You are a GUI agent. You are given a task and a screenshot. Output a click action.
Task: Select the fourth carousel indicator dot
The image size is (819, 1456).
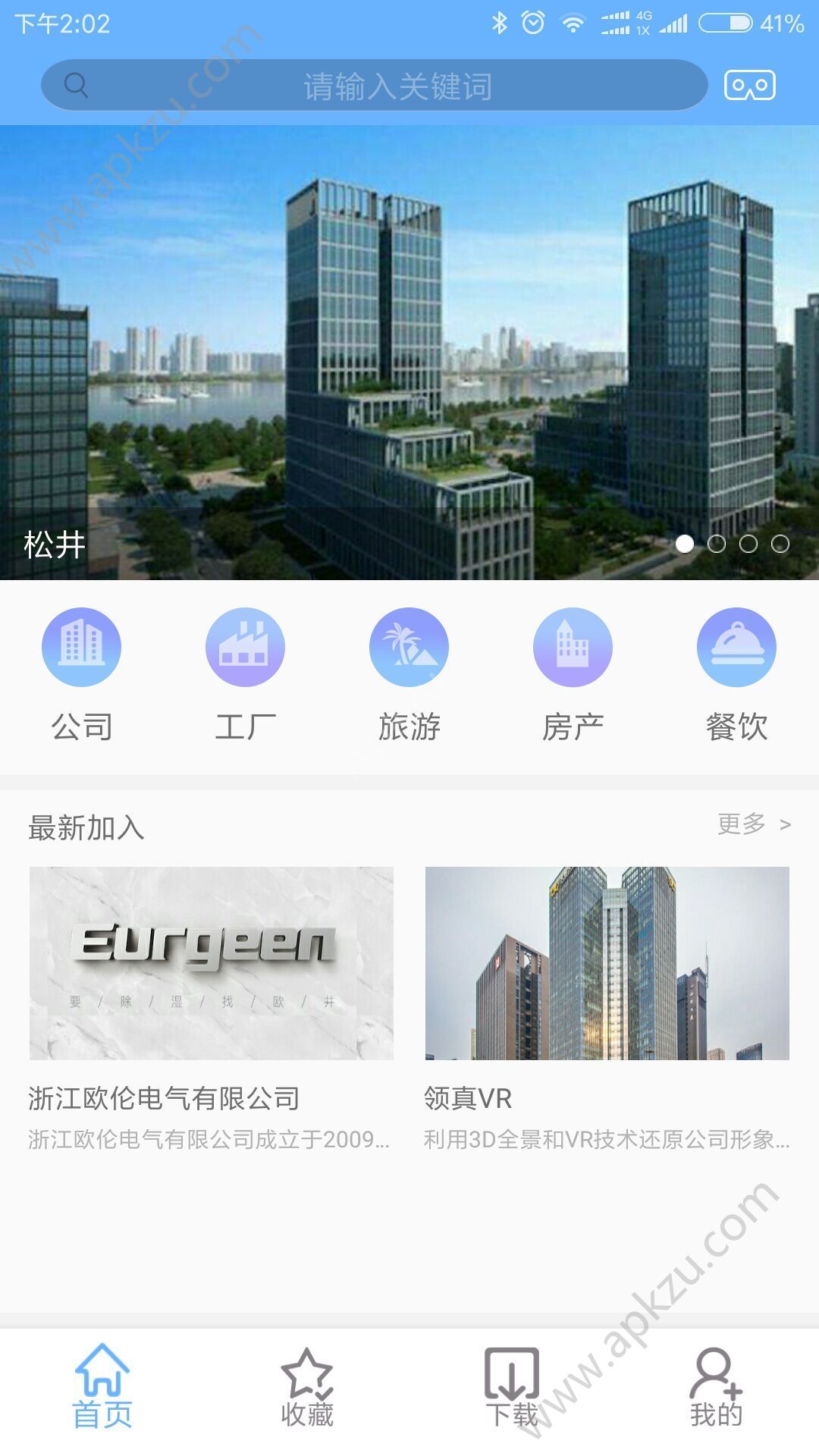click(x=780, y=543)
